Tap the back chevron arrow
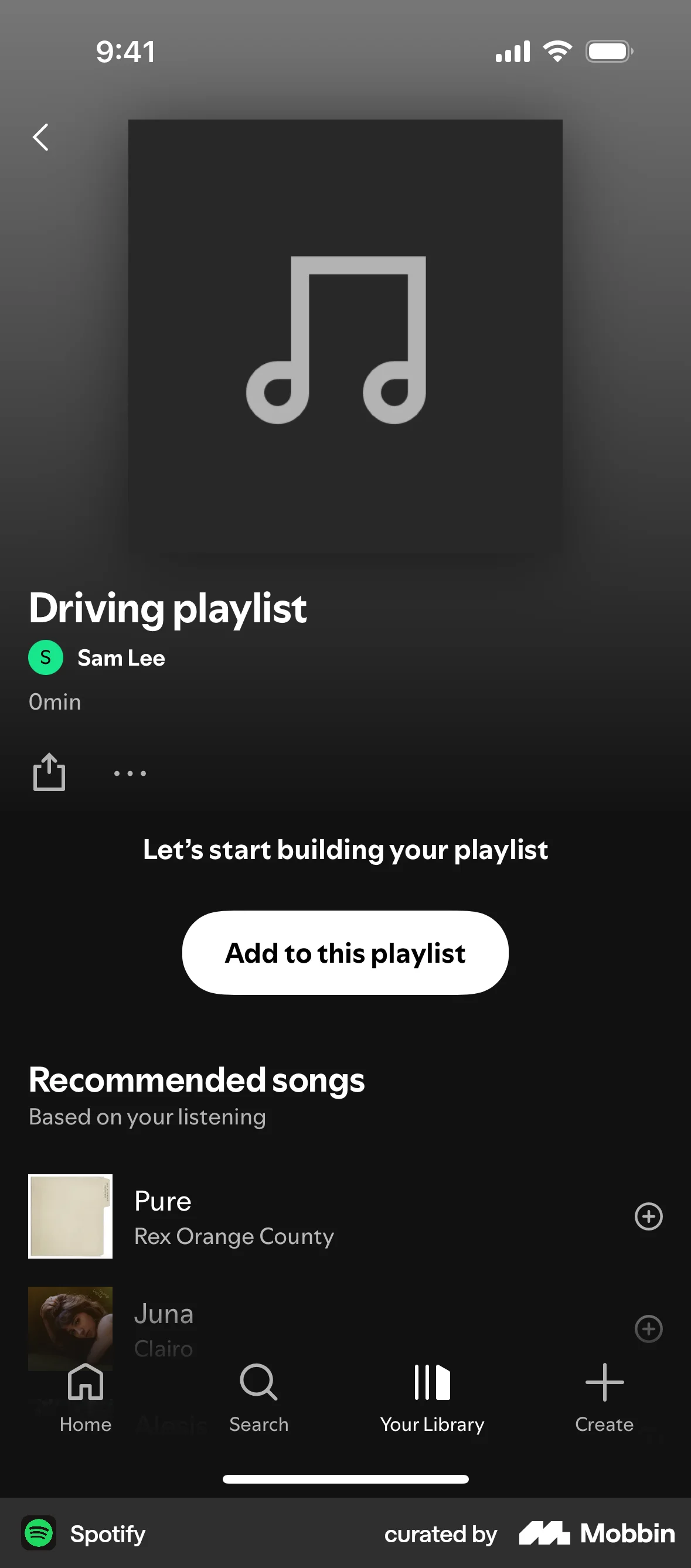 coord(40,137)
